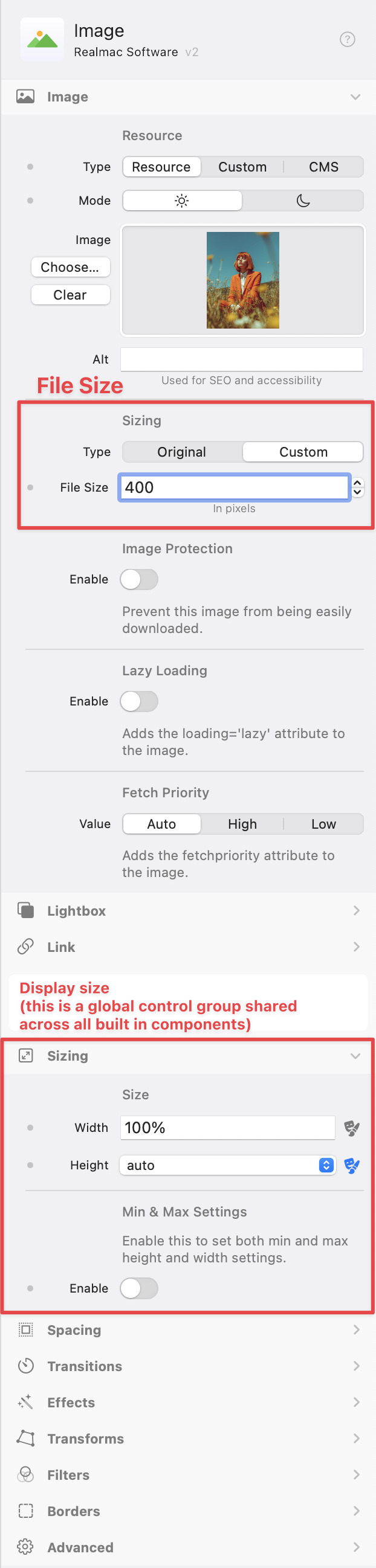Edit the File Size field
Viewport: 376px width, 1568px height.
(x=234, y=487)
